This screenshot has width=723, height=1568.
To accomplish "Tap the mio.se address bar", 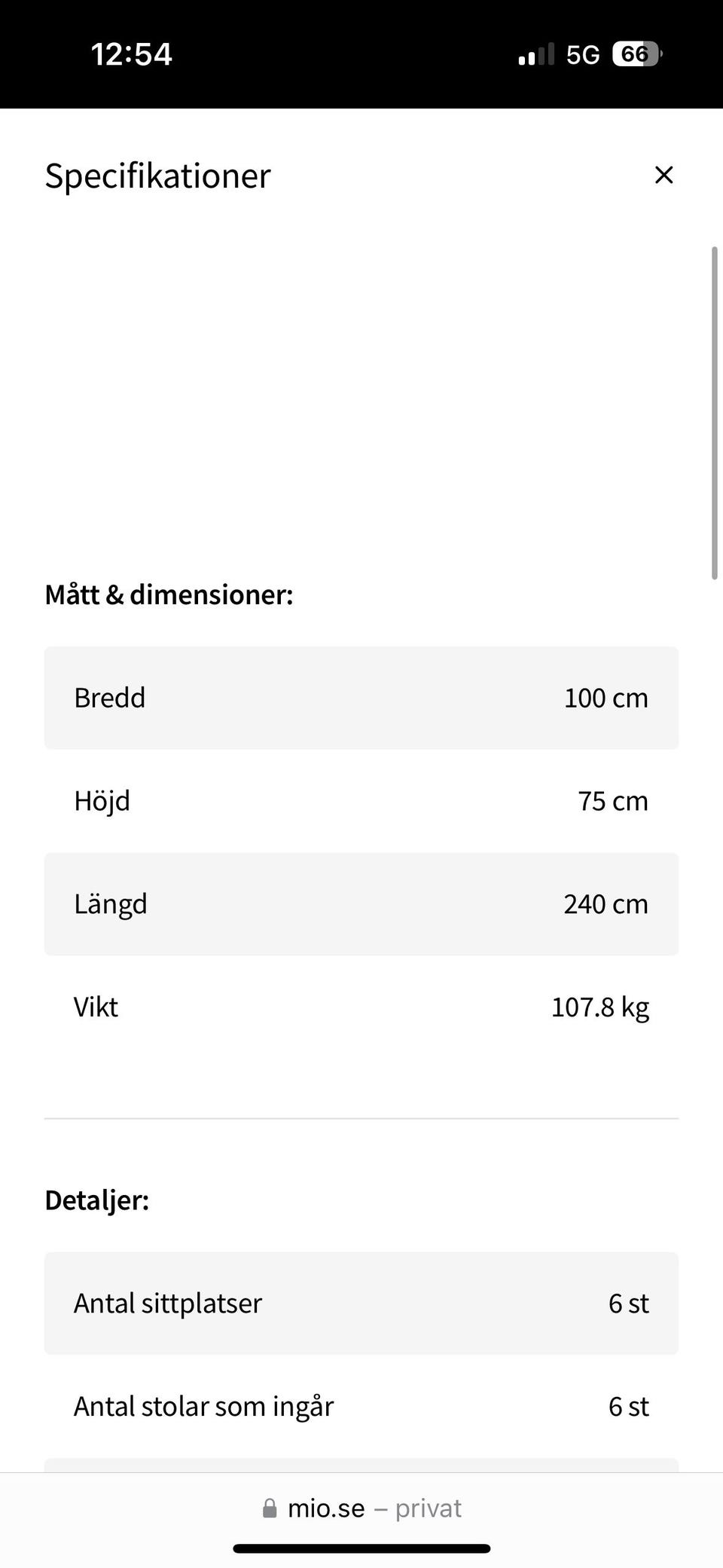I will [x=361, y=1508].
